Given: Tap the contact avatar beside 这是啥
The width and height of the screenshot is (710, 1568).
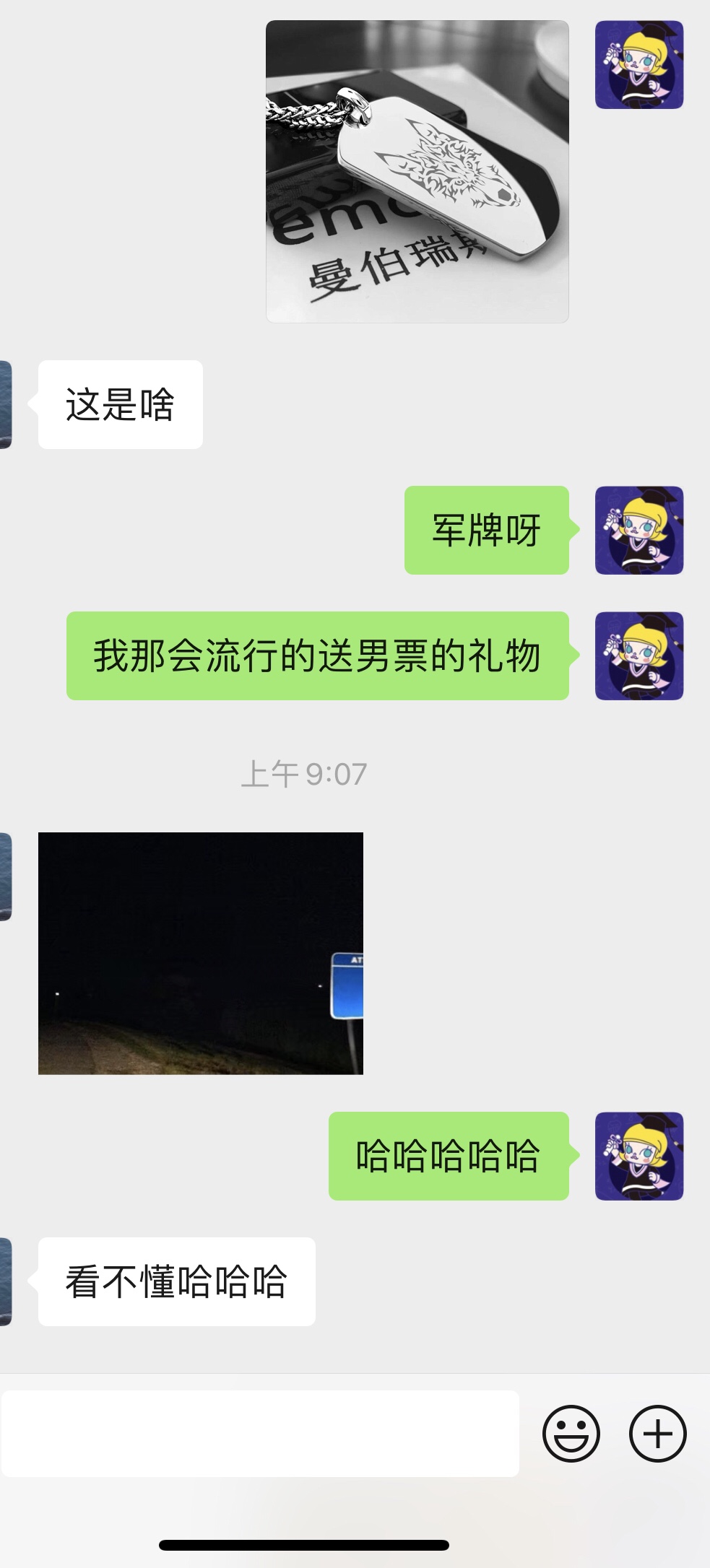Looking at the screenshot, I should coord(5,404).
